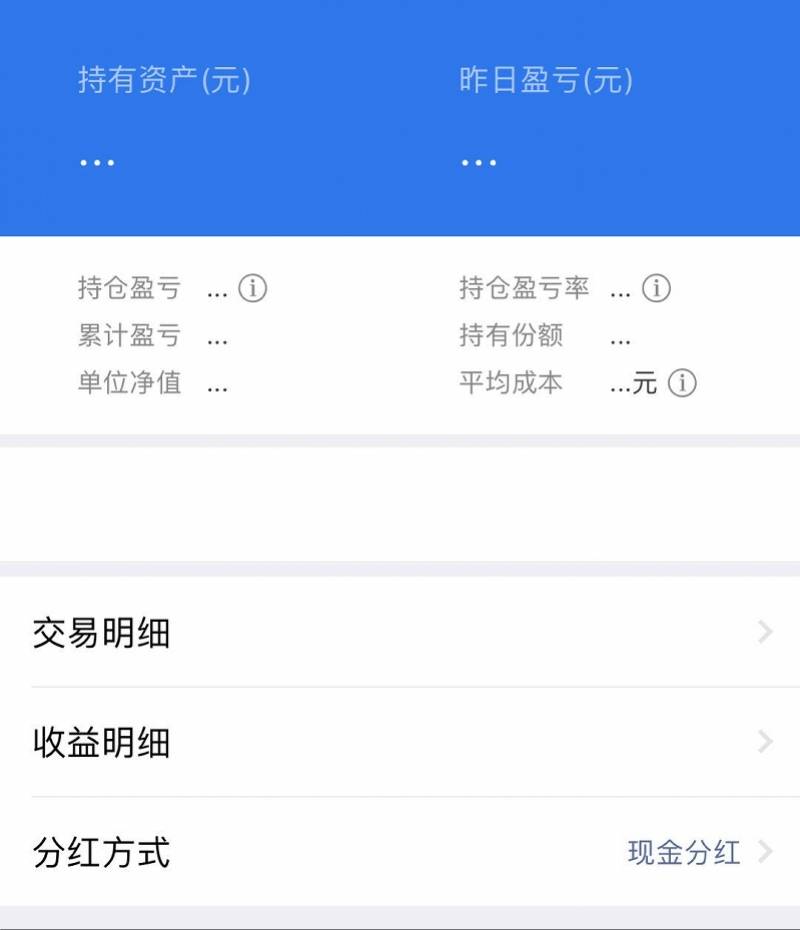Expand the 交易明细 row chevron

[765, 631]
